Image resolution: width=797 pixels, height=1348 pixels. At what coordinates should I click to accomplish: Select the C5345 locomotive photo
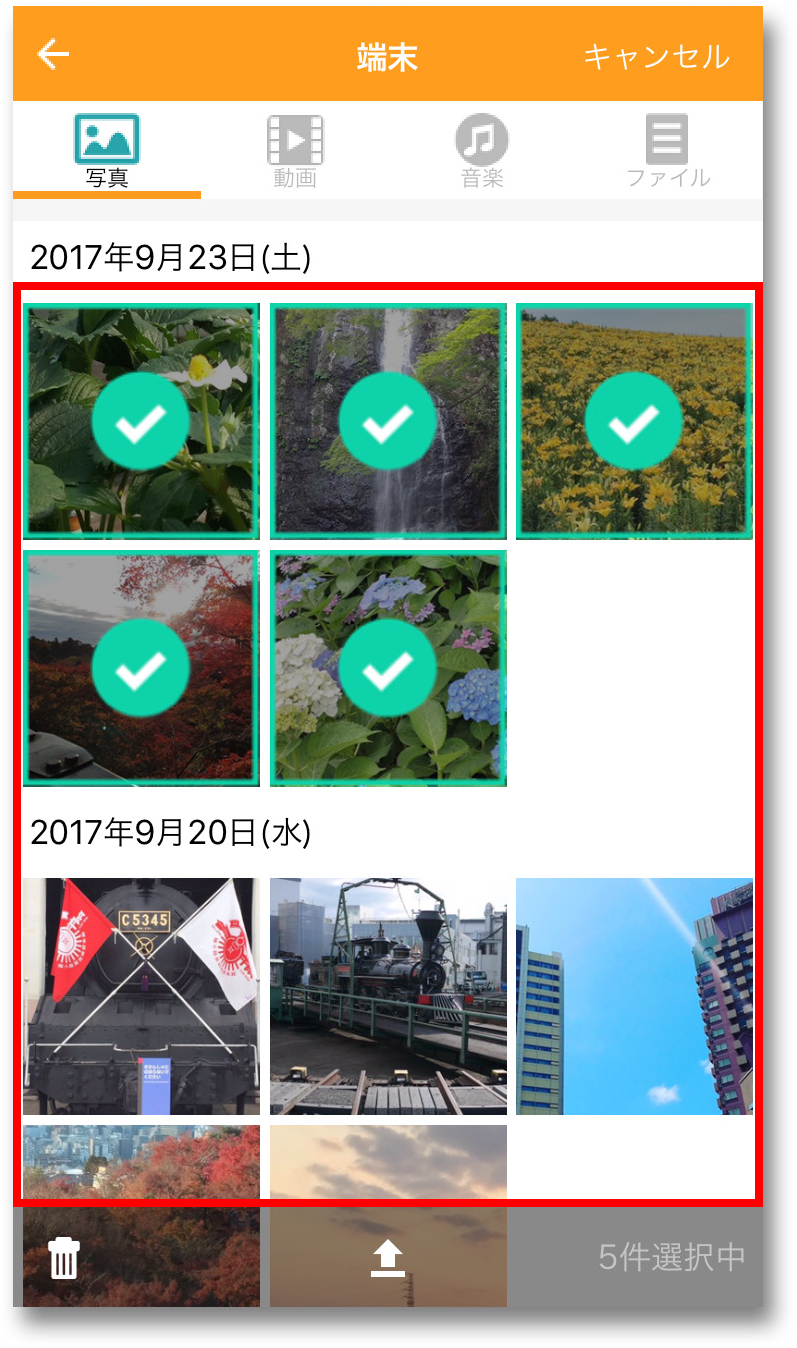pyautogui.click(x=141, y=996)
